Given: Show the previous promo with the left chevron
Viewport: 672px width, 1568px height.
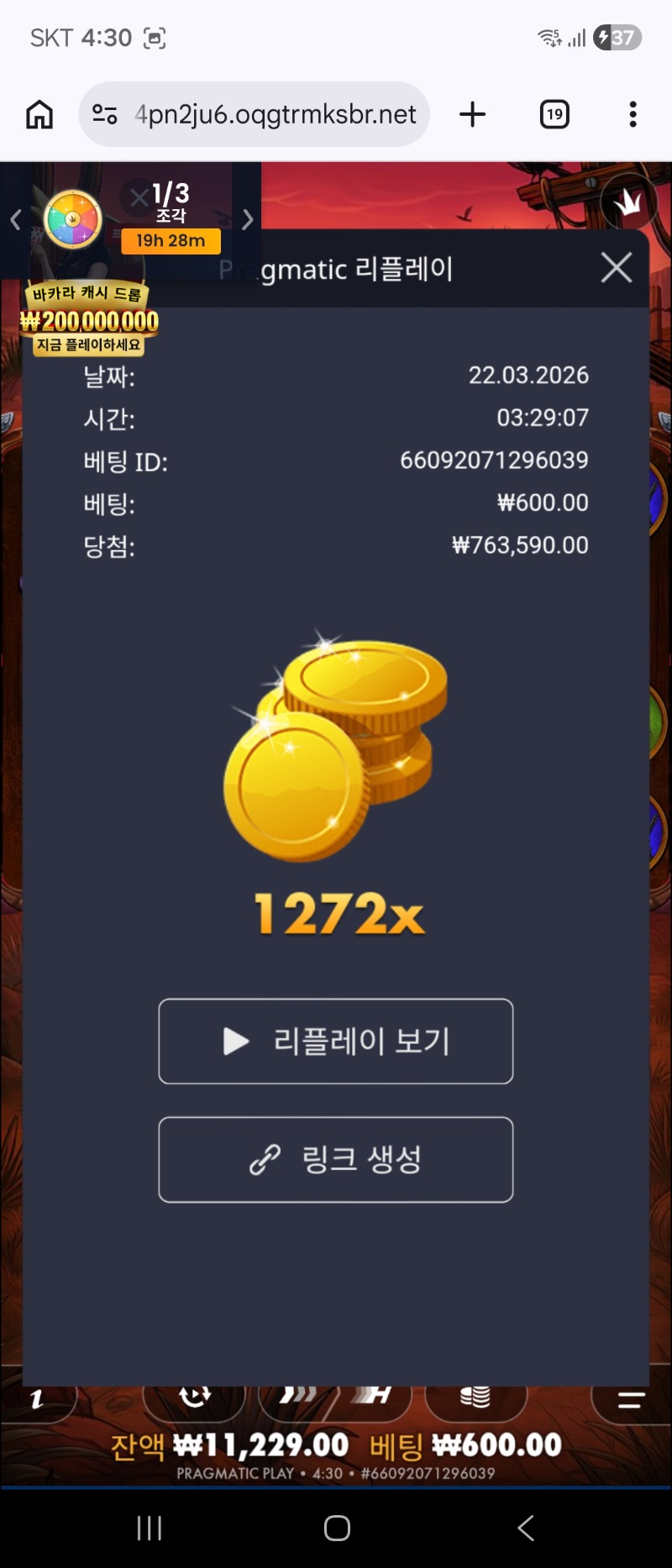Looking at the screenshot, I should click(15, 220).
